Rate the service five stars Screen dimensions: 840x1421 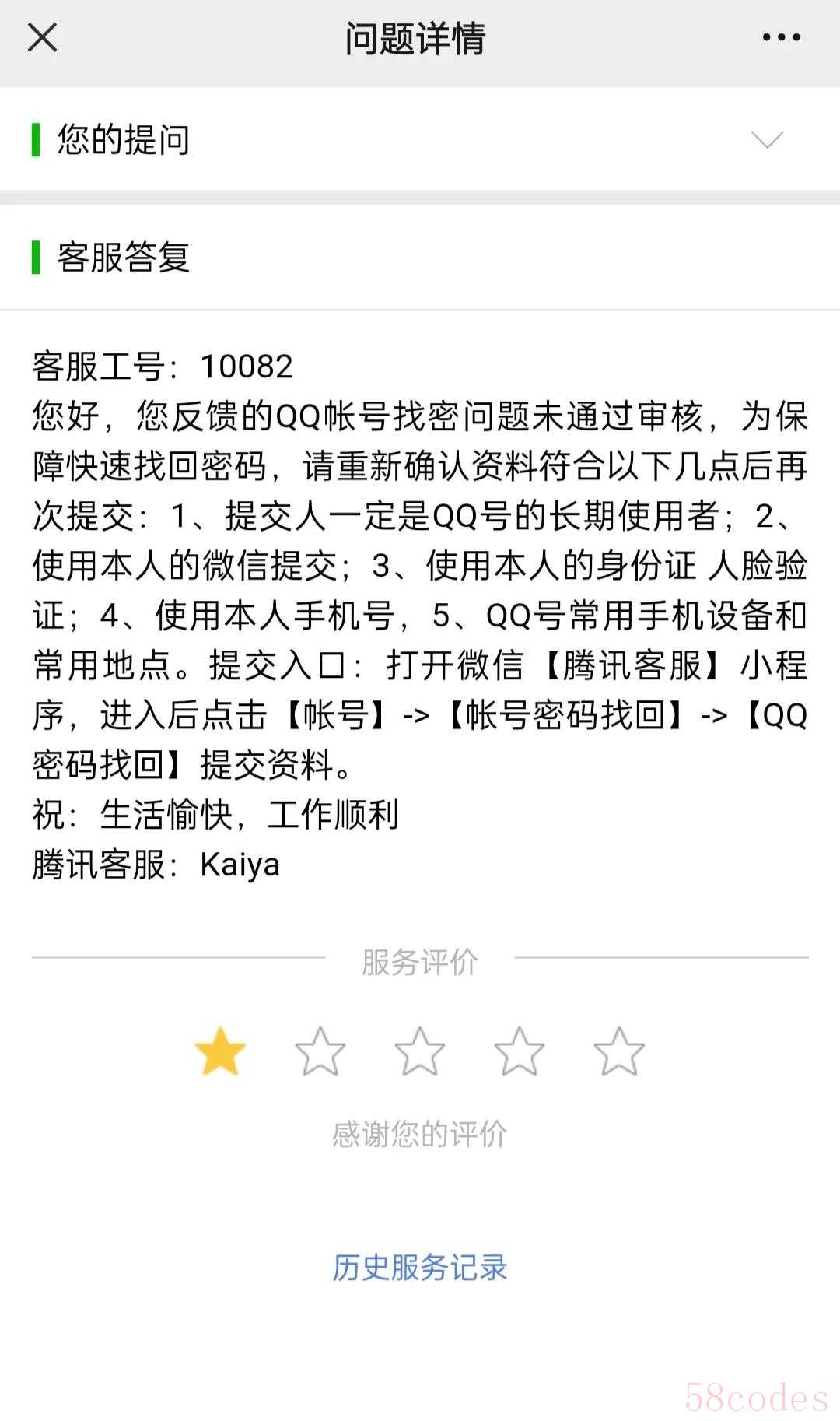pos(618,1051)
